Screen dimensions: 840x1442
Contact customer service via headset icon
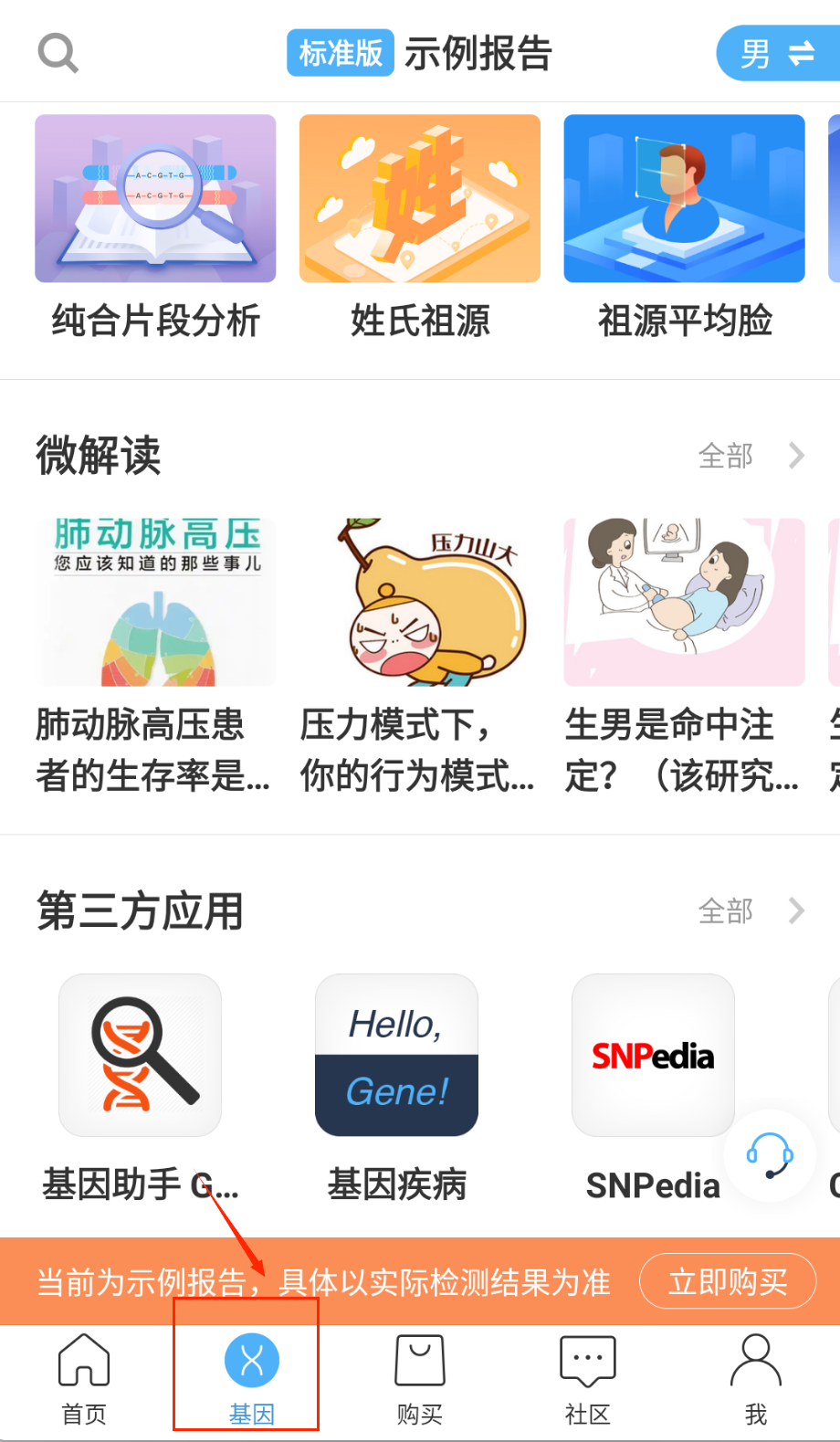tap(770, 1156)
